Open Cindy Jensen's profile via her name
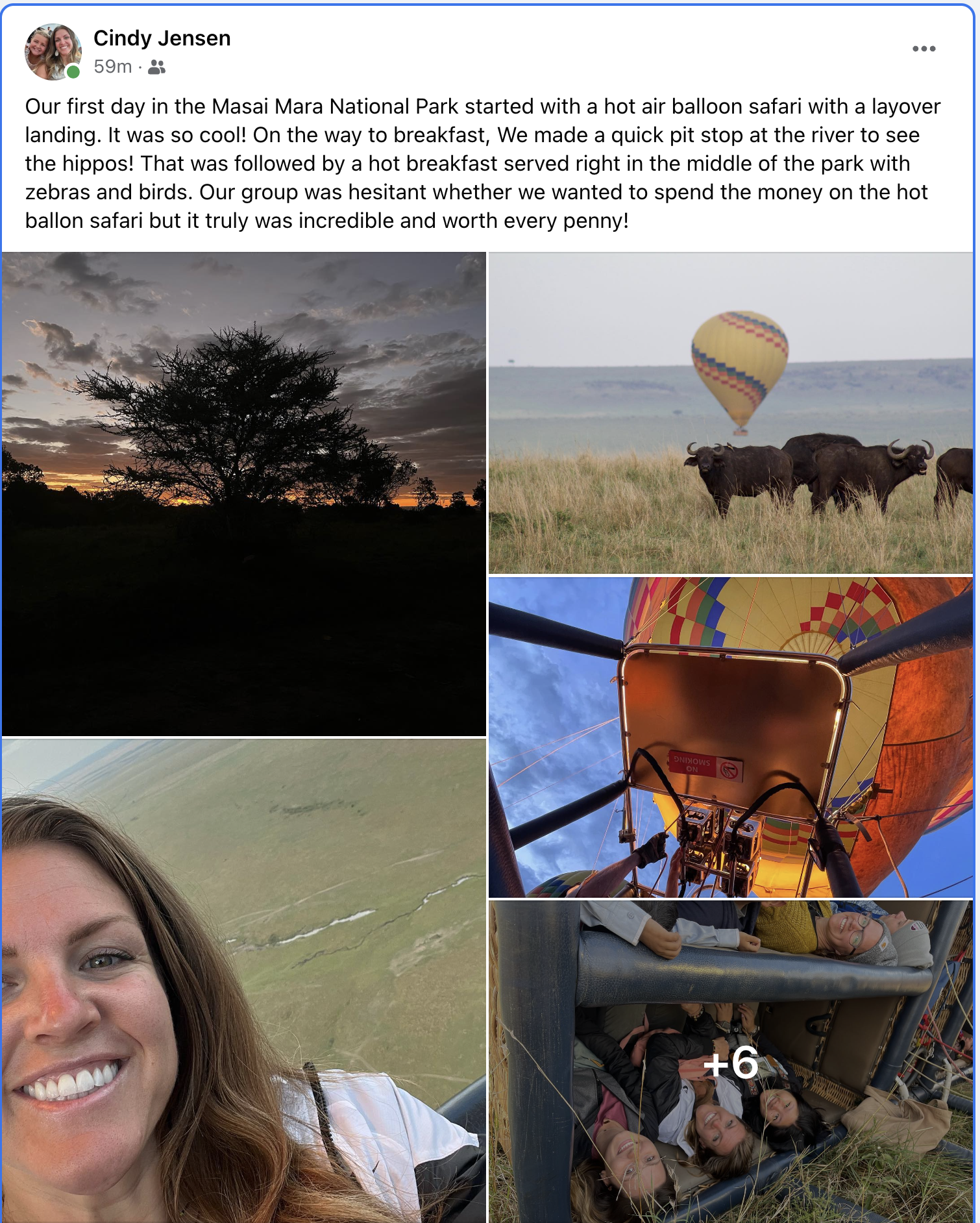This screenshot has height=1223, width=980. pyautogui.click(x=162, y=38)
